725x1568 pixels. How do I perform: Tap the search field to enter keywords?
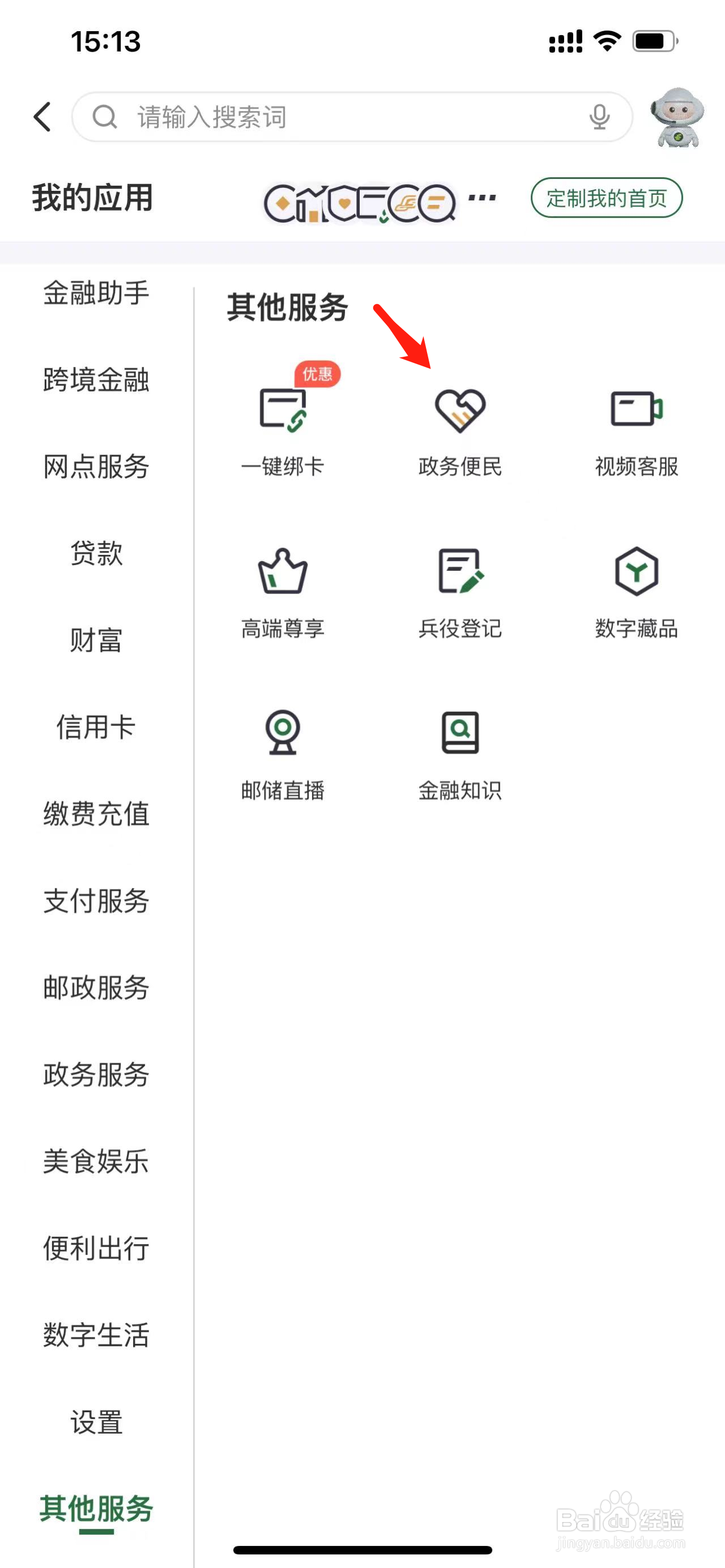click(341, 117)
